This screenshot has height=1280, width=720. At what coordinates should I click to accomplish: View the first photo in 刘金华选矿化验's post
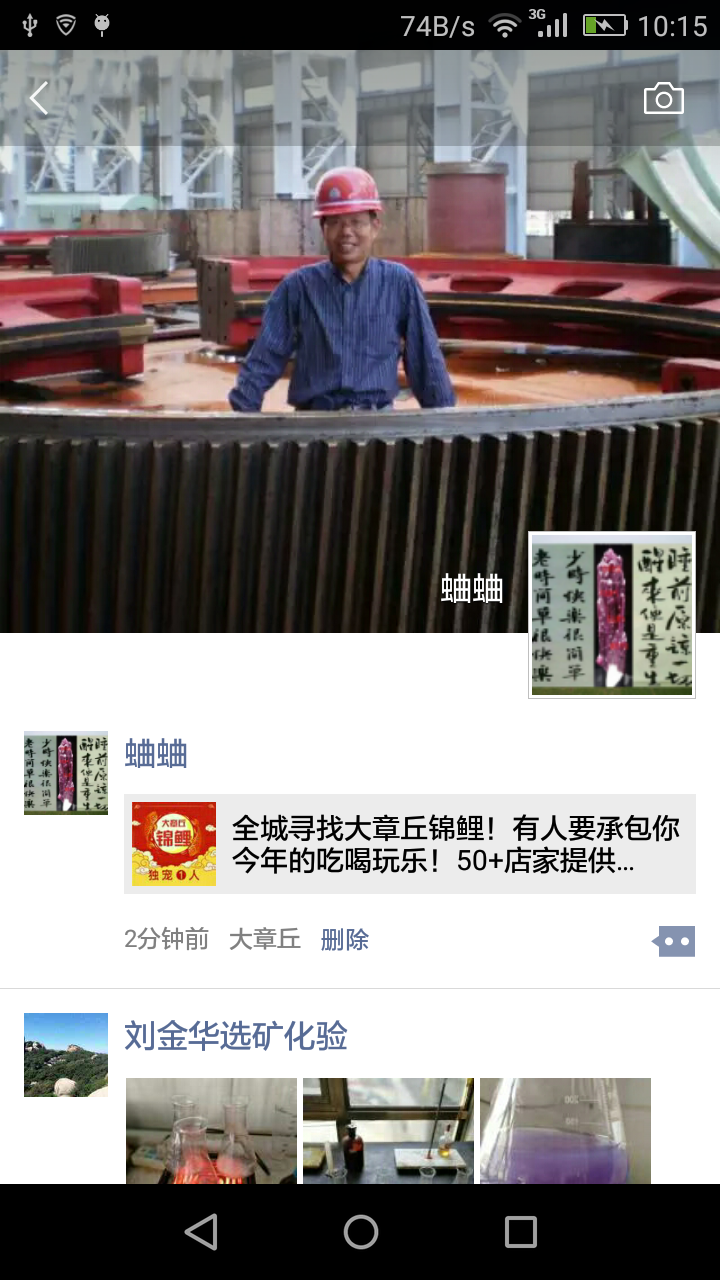point(211,1130)
